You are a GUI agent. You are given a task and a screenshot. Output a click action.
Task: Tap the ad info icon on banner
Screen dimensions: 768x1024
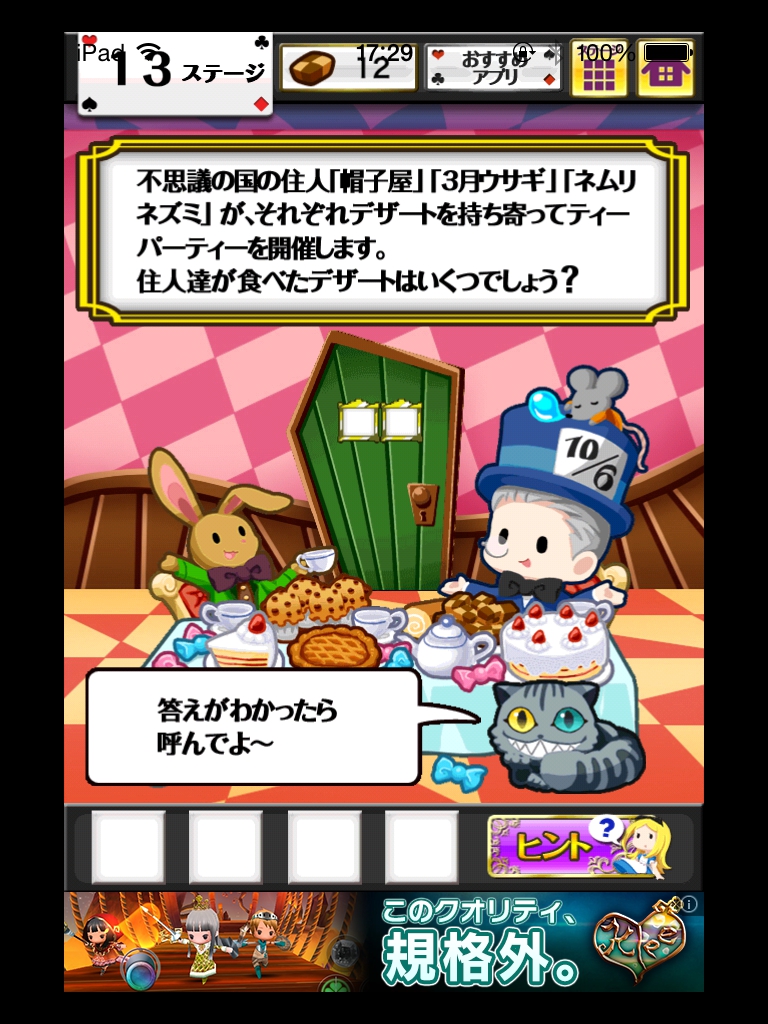click(691, 904)
